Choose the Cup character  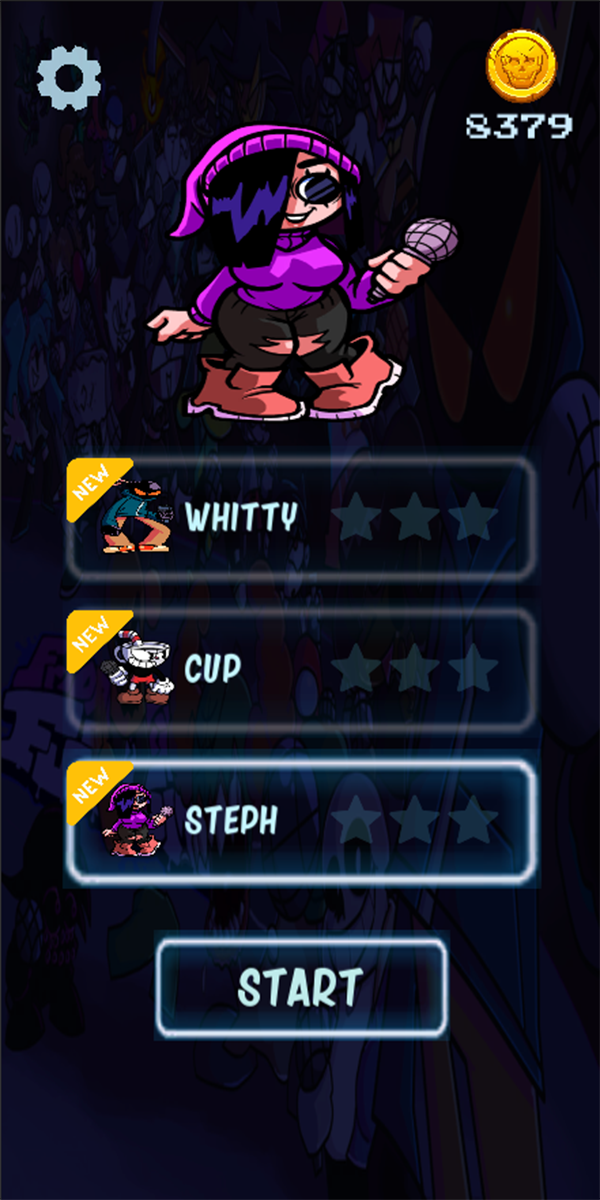(x=300, y=669)
